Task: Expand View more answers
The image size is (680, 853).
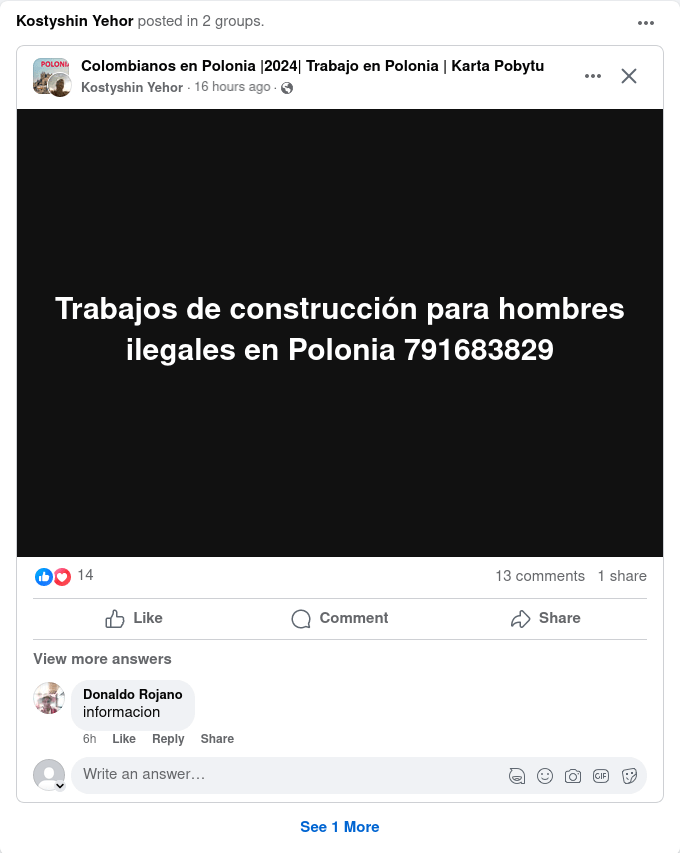Action: (x=102, y=659)
